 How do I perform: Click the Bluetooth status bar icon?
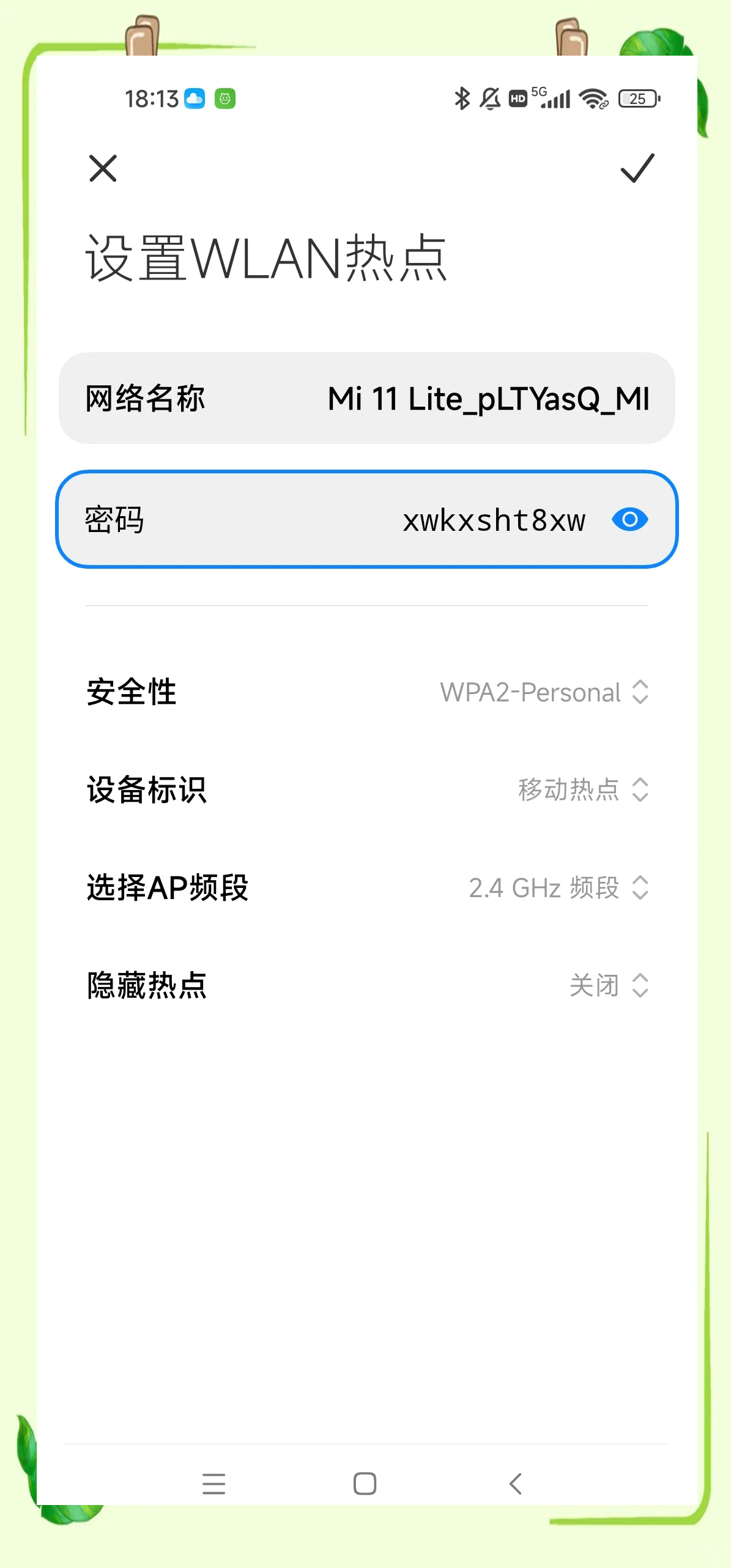pos(463,97)
